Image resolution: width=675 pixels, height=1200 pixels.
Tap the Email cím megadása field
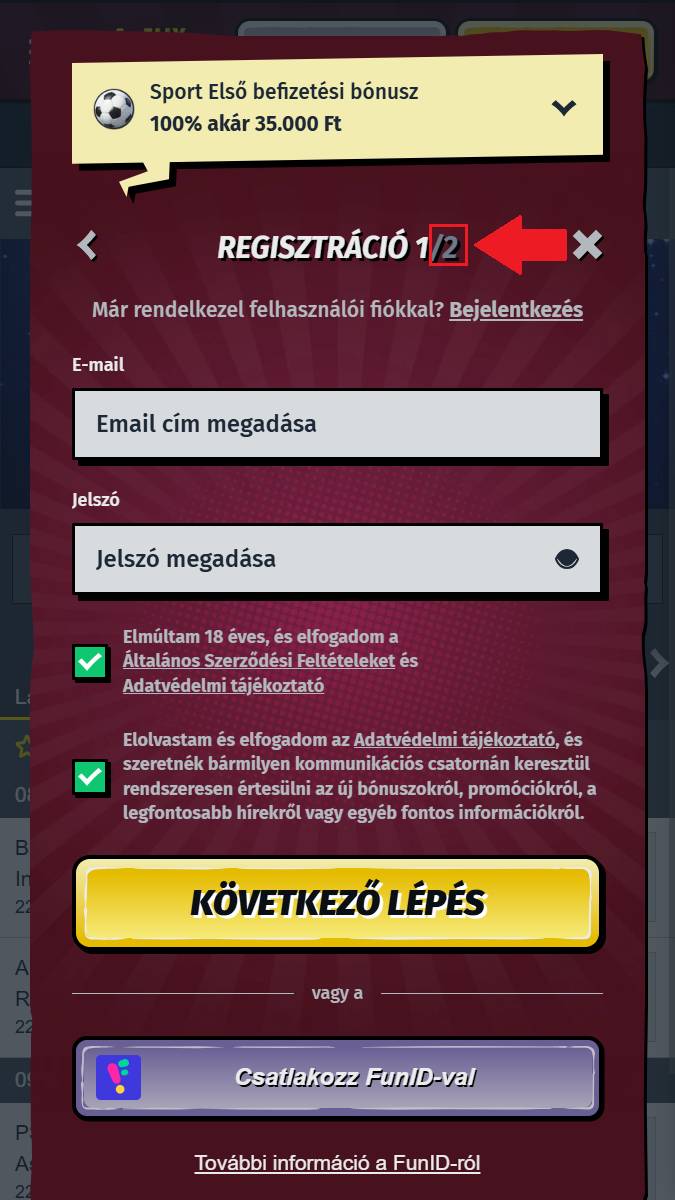point(337,424)
